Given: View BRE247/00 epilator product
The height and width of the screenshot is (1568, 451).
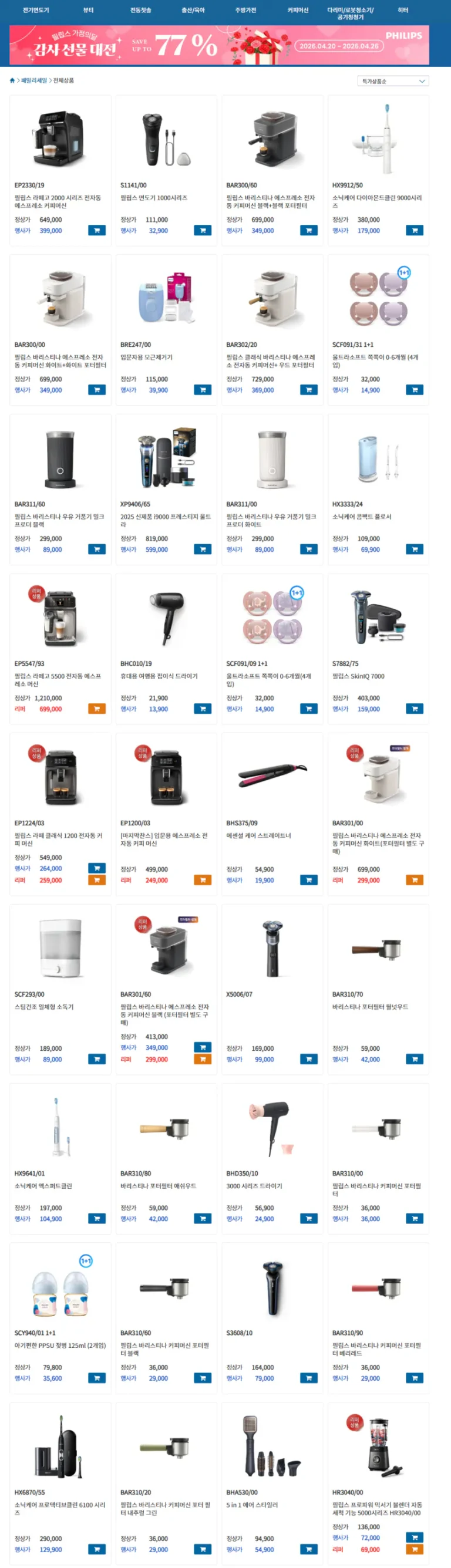Looking at the screenshot, I should (166, 298).
